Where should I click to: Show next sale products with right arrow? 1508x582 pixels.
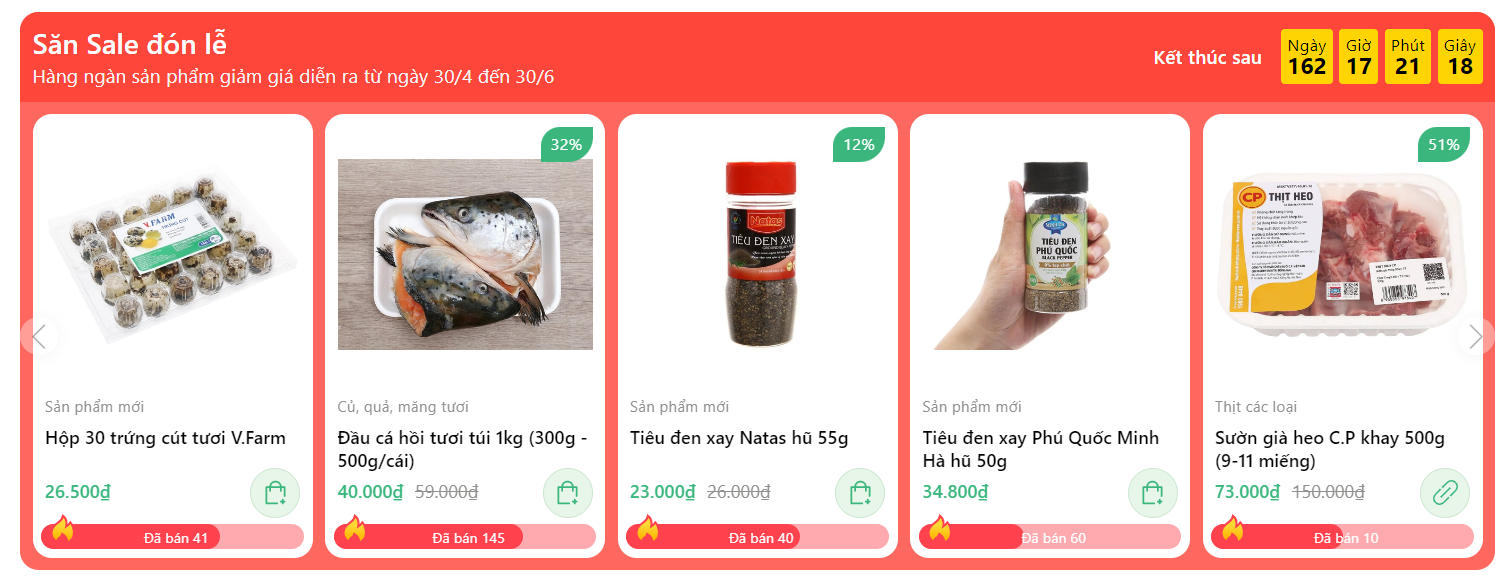point(1475,337)
